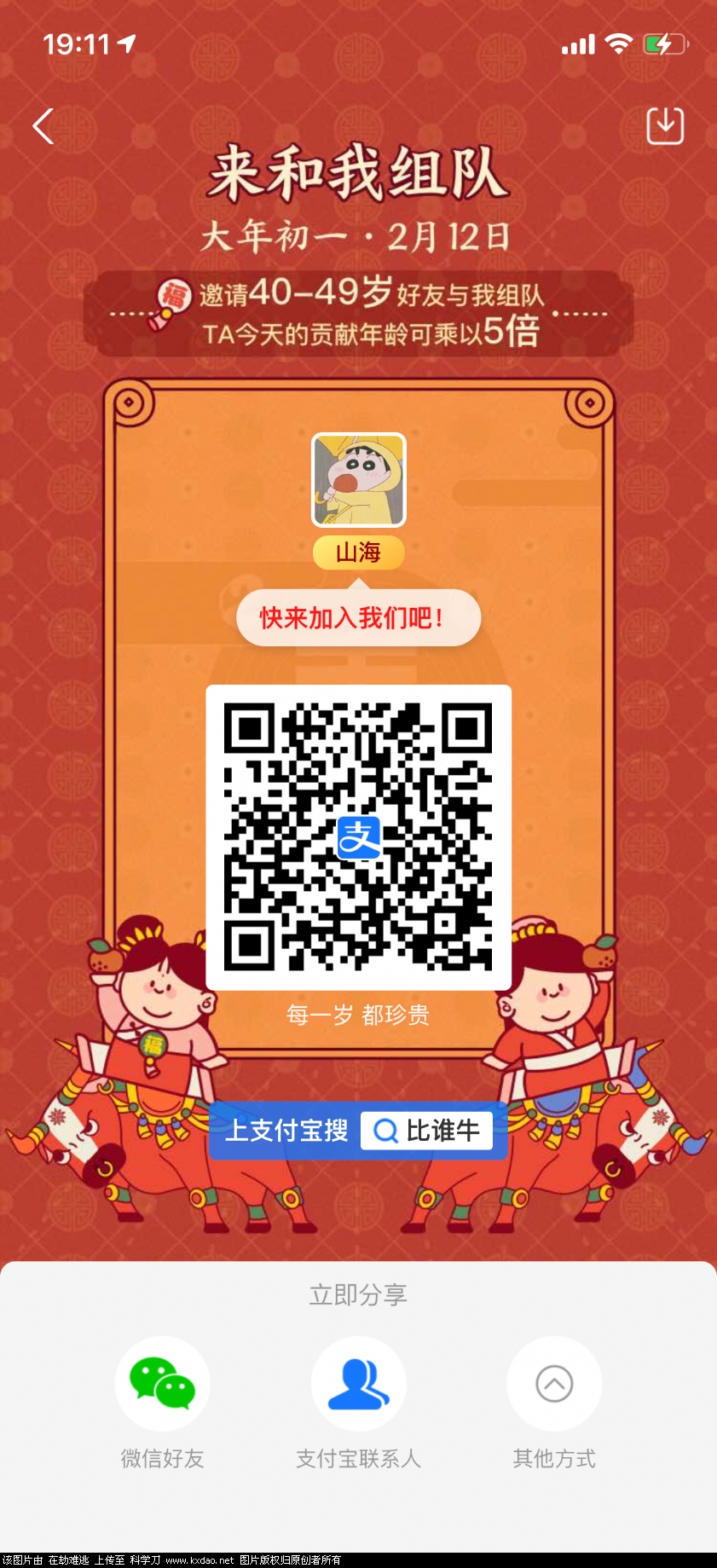This screenshot has height=1568, width=717.
Task: Save the invitation poster via download icon
Action: (x=665, y=126)
